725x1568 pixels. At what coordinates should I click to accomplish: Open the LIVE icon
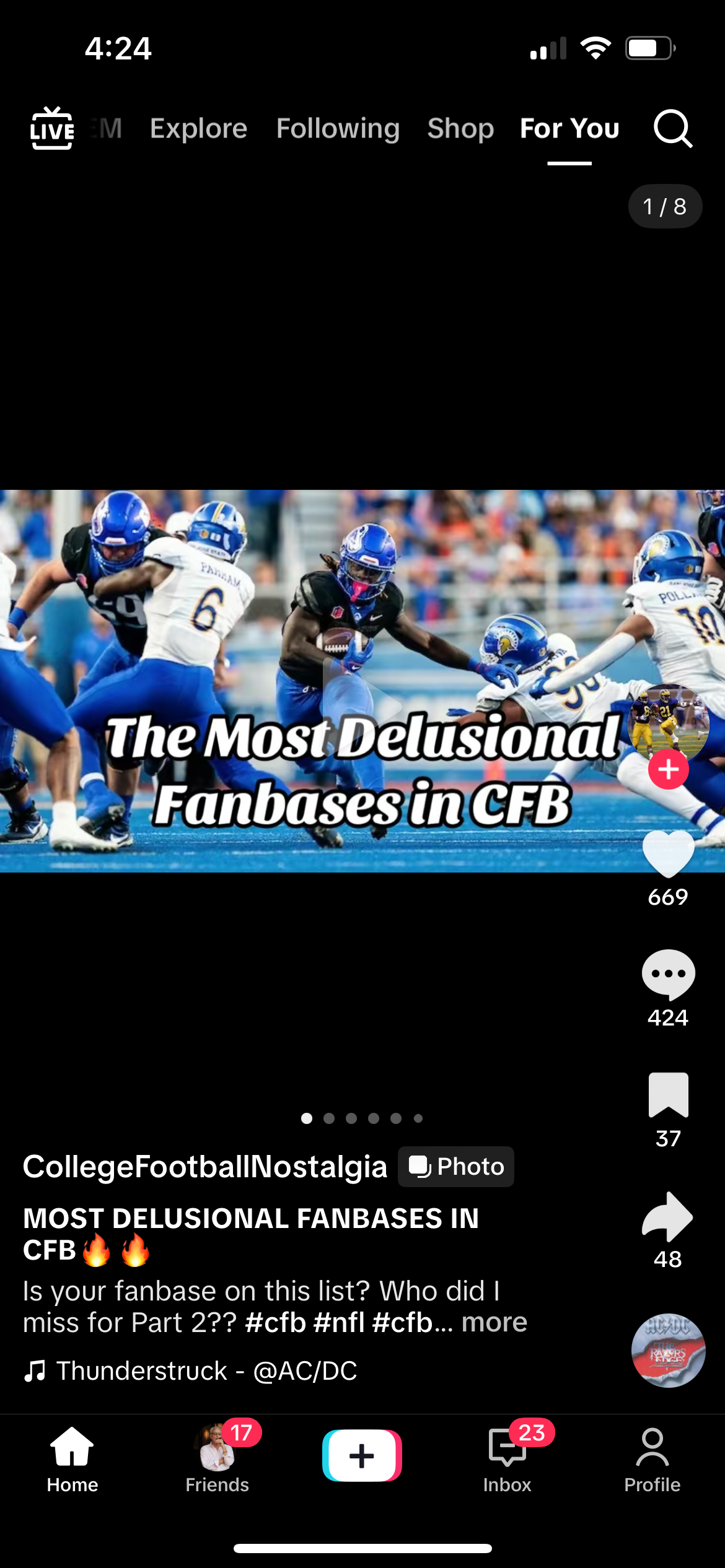pyautogui.click(x=52, y=128)
